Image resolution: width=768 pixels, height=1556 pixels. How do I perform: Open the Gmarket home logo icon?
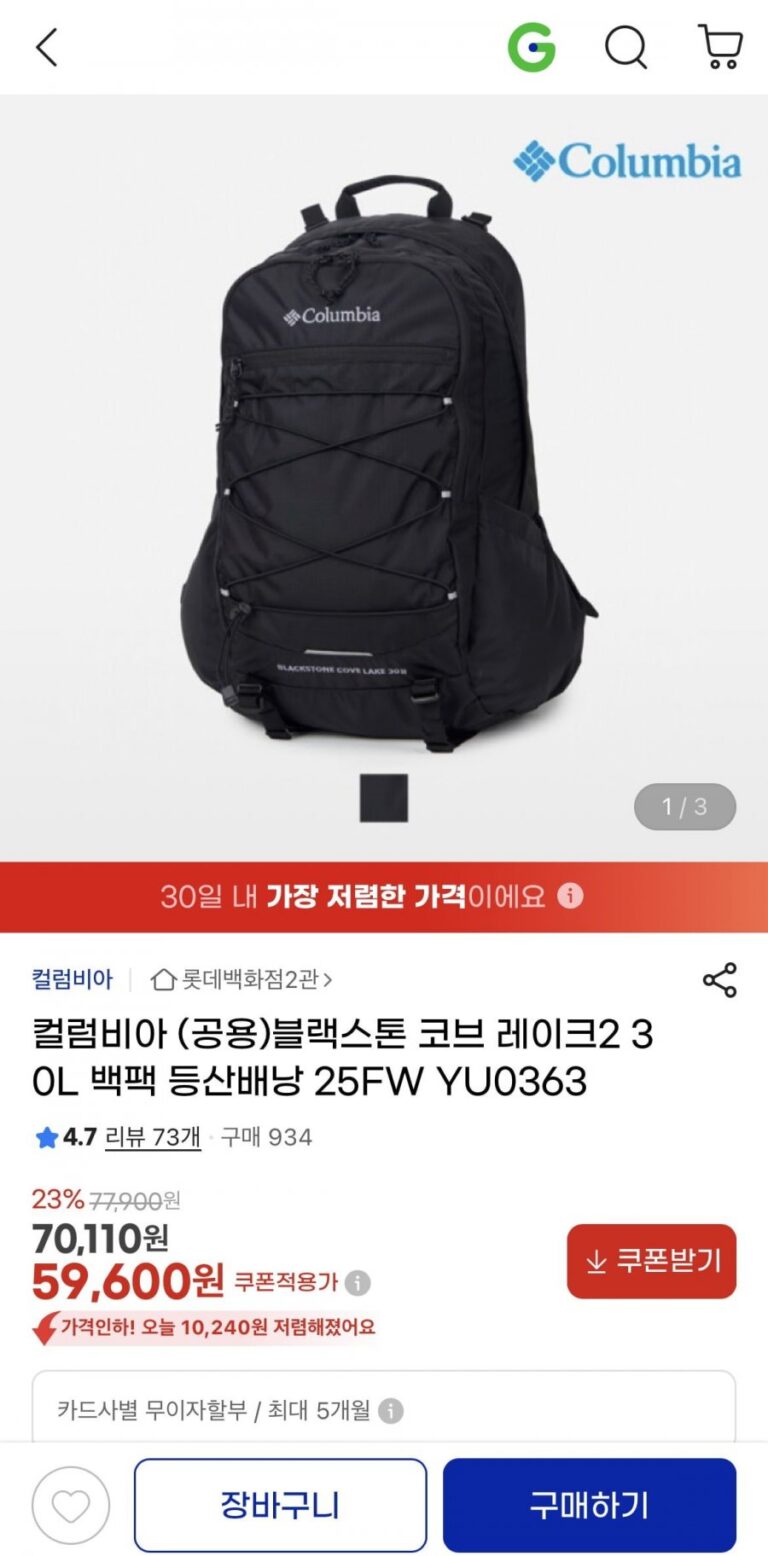[x=531, y=48]
